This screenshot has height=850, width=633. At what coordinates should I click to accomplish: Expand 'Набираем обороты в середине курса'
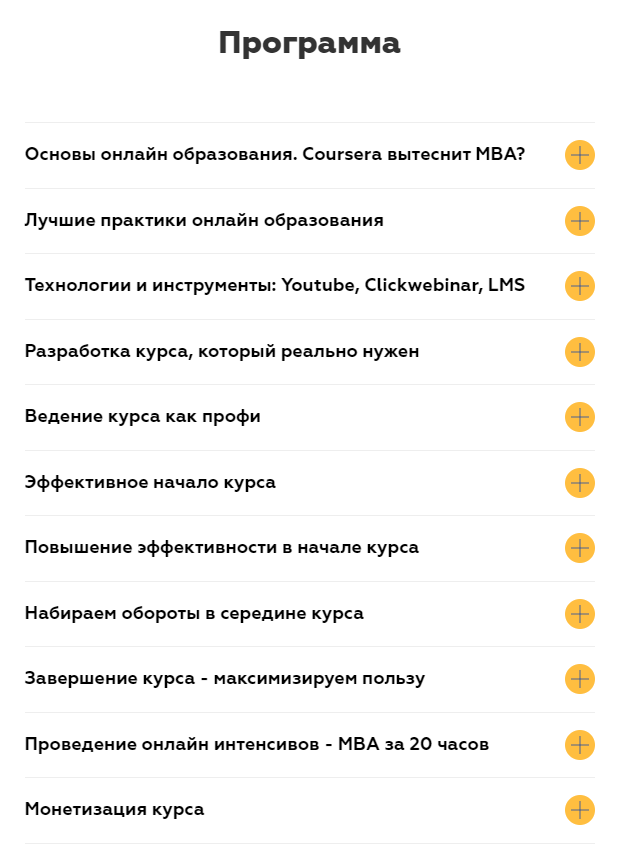click(x=580, y=614)
